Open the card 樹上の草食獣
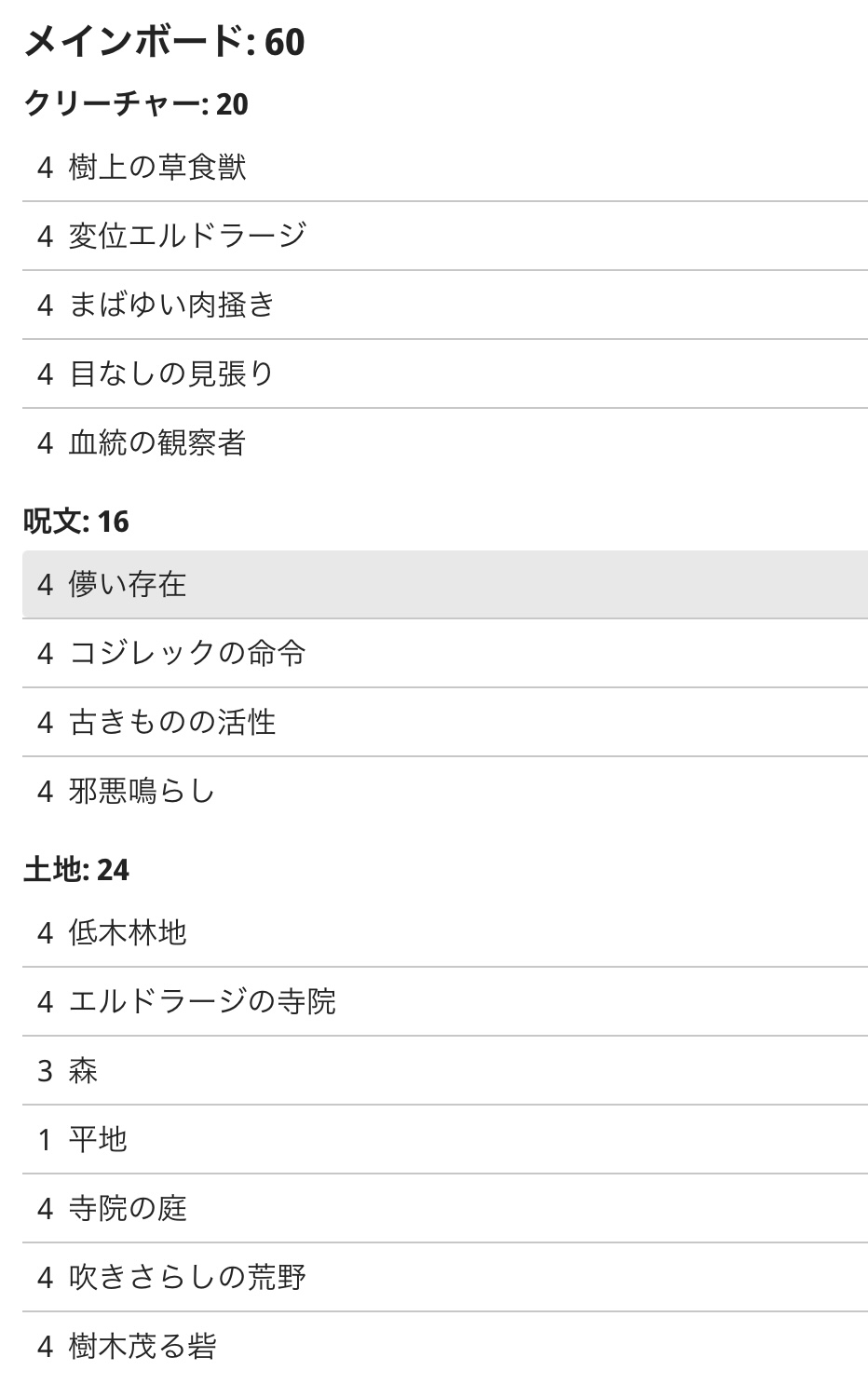The width and height of the screenshot is (868, 1398). 445,168
